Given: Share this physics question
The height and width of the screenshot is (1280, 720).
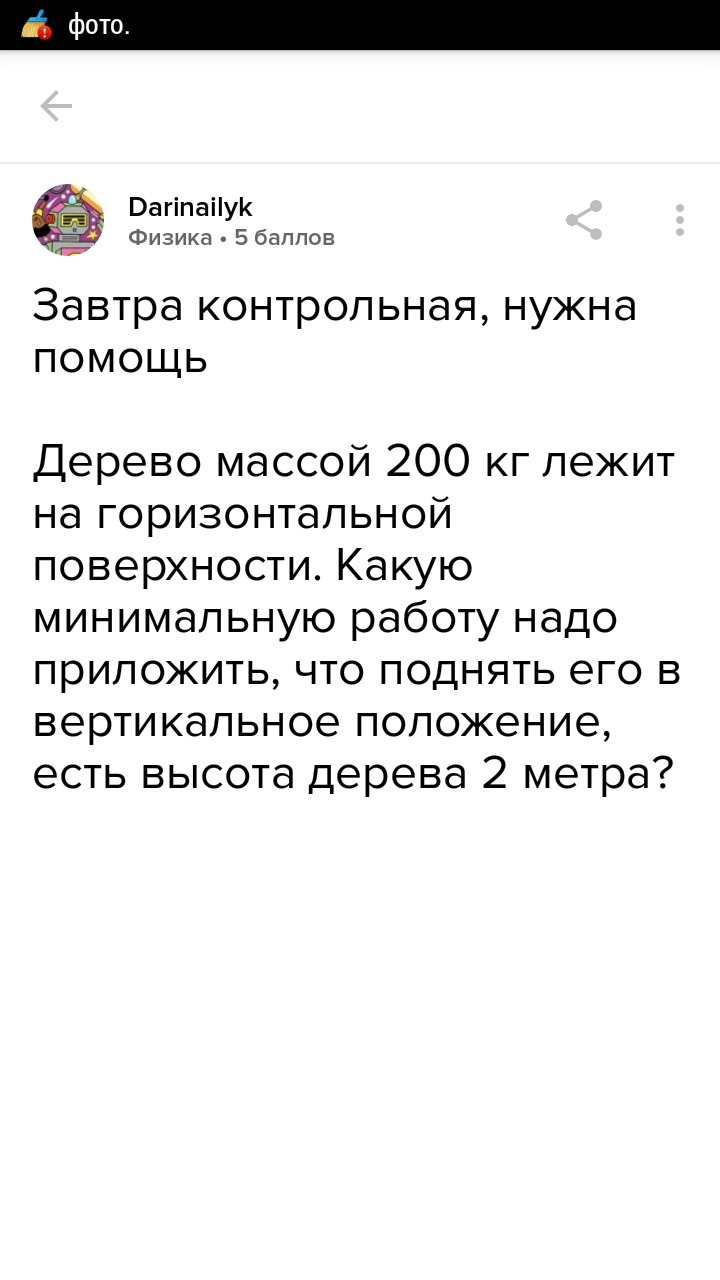Looking at the screenshot, I should point(584,220).
